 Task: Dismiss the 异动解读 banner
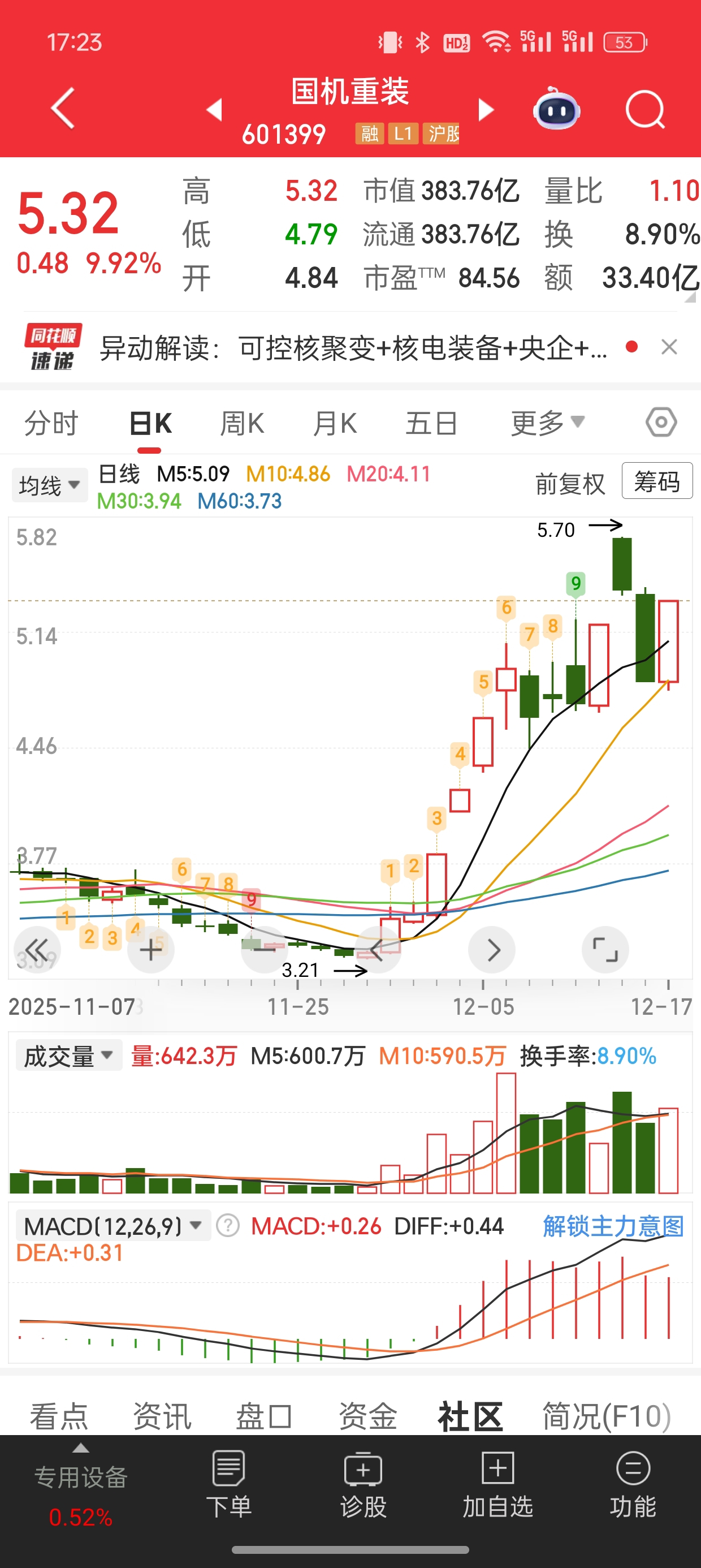coord(669,347)
